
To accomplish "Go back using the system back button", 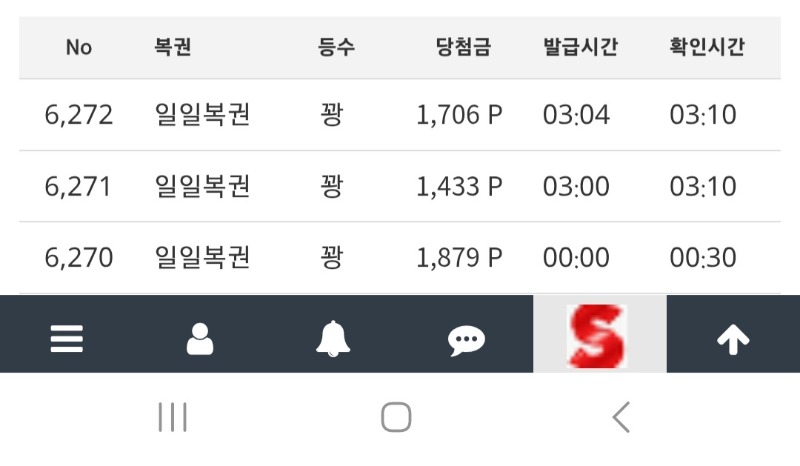I will (621, 417).
